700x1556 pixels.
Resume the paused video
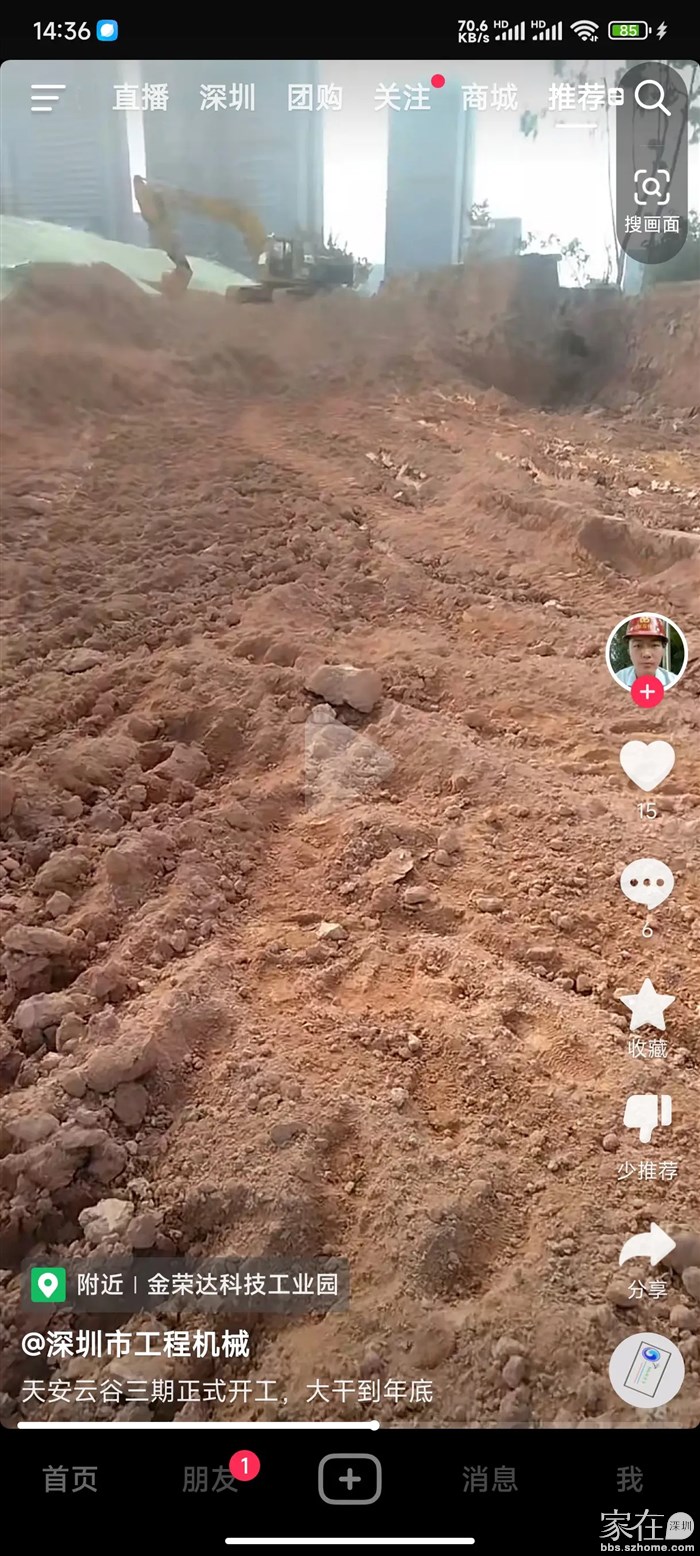348,760
